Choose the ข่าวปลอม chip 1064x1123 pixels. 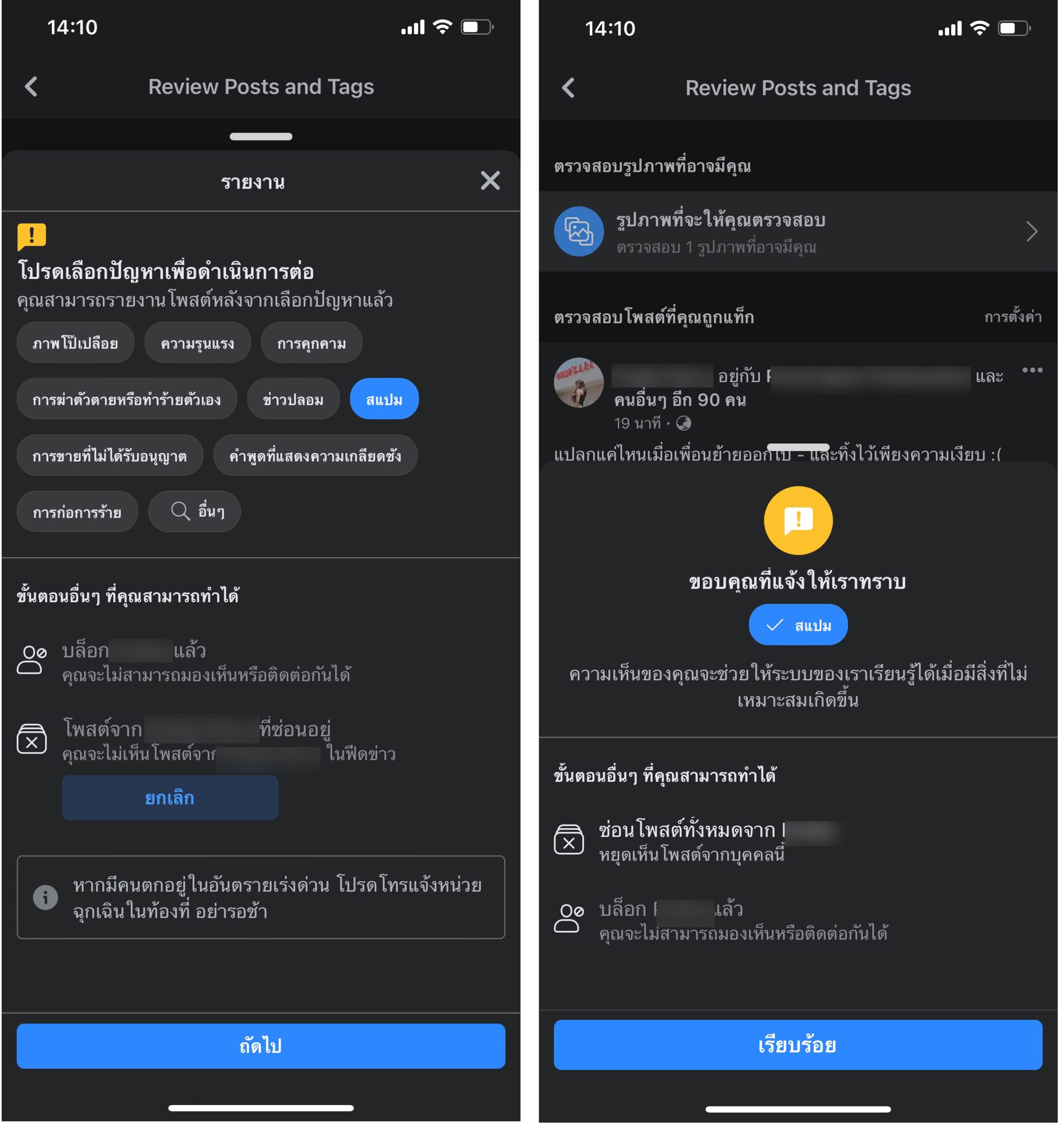click(293, 399)
